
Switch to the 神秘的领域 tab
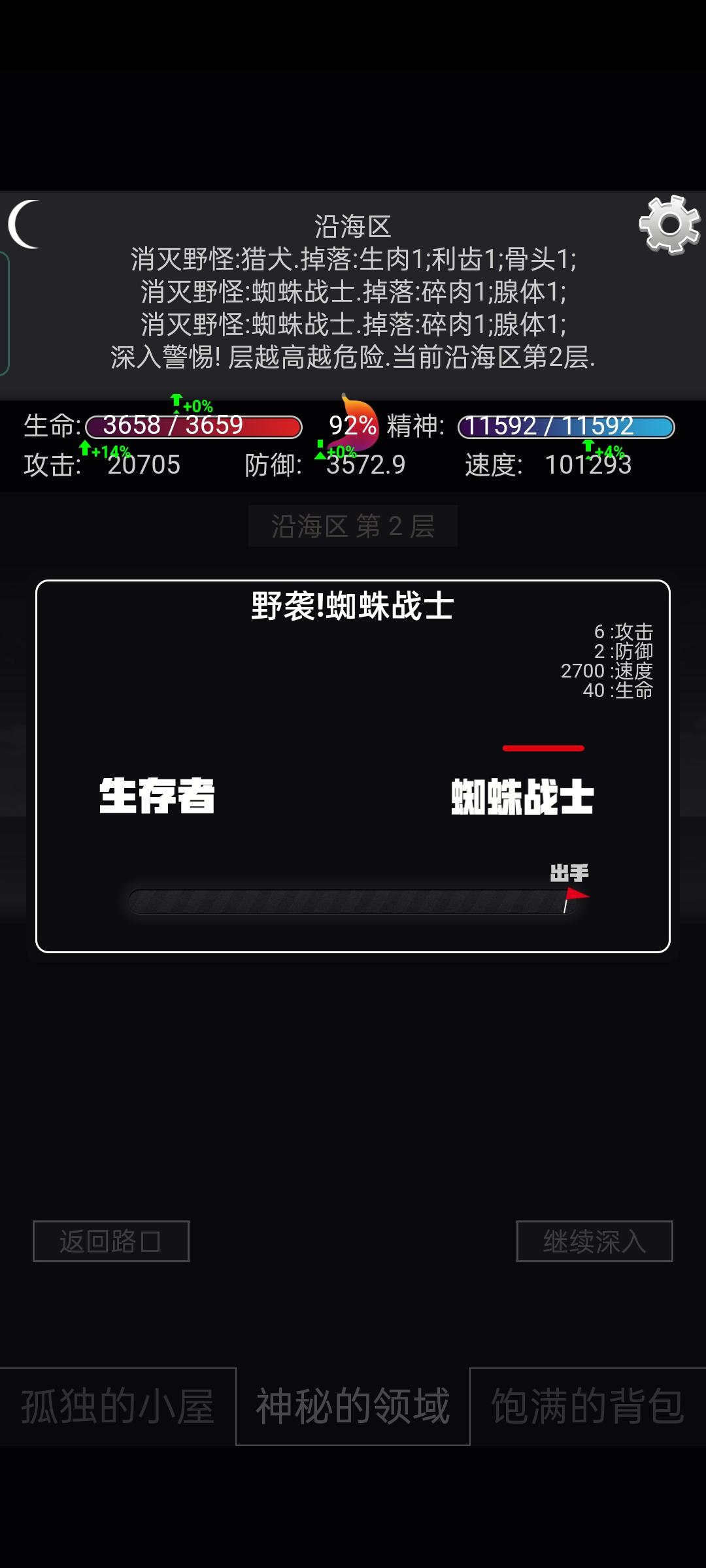[x=353, y=1407]
